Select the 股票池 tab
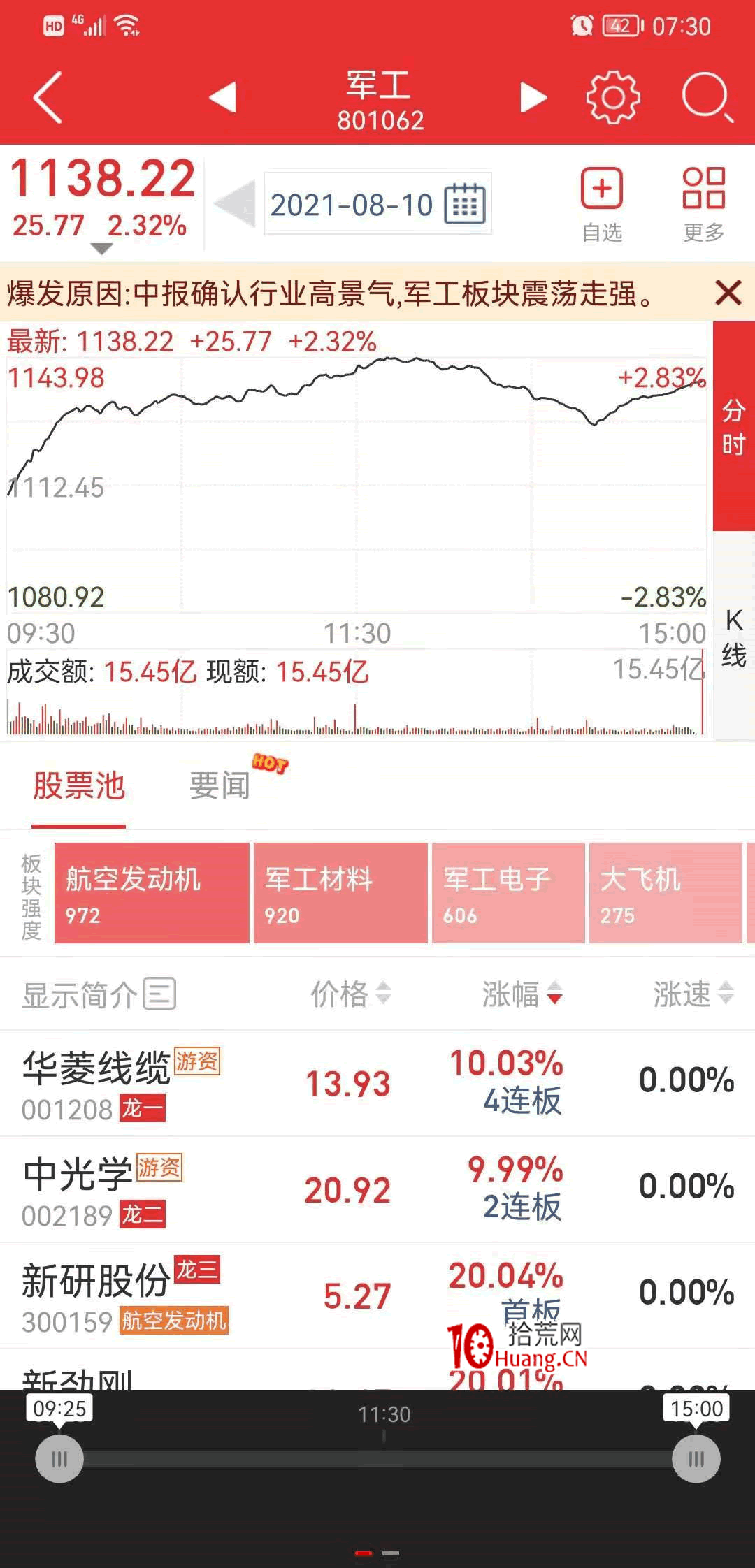Screen dimensions: 755x1568 click(79, 785)
